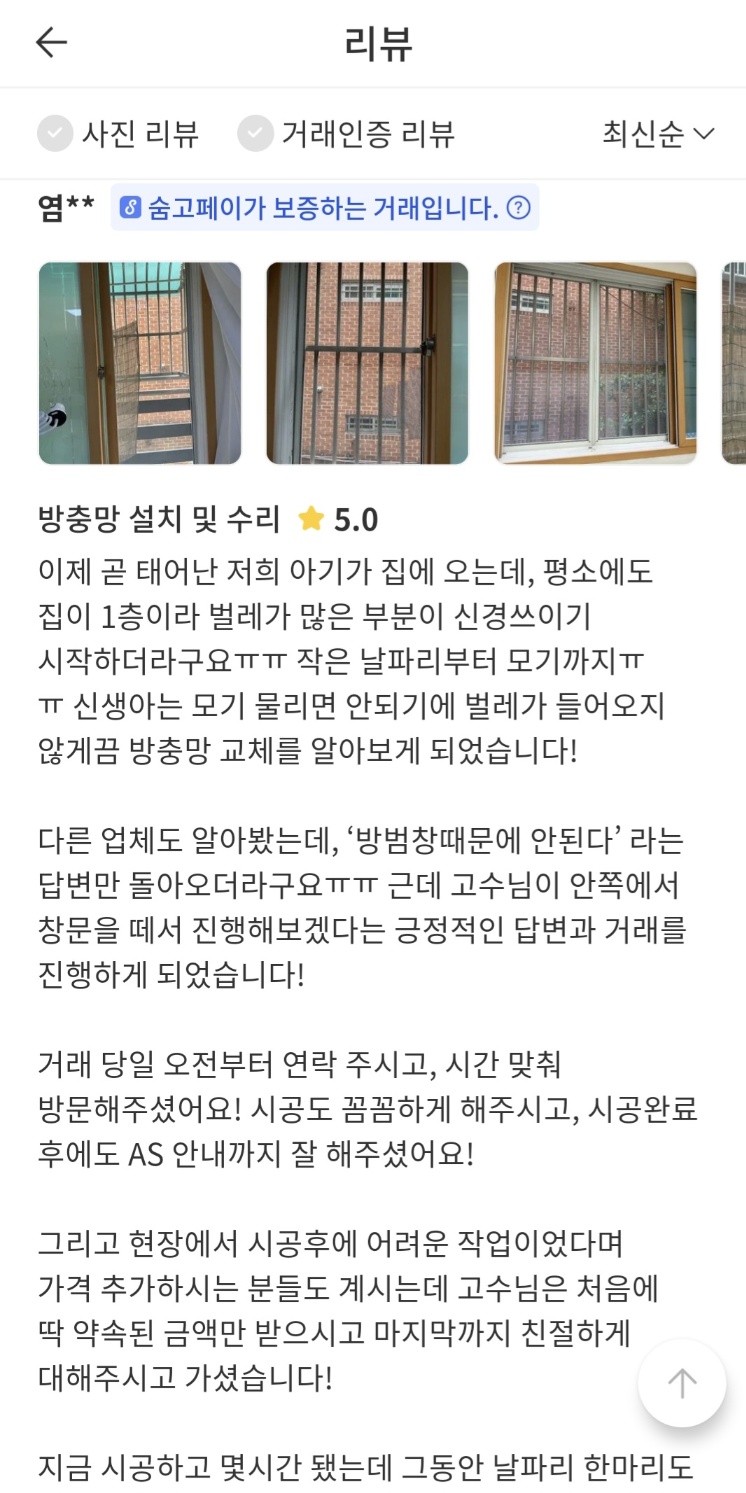746x1493 pixels.
Task: Enable the 사진 리뷰 filter
Action: 118,133
